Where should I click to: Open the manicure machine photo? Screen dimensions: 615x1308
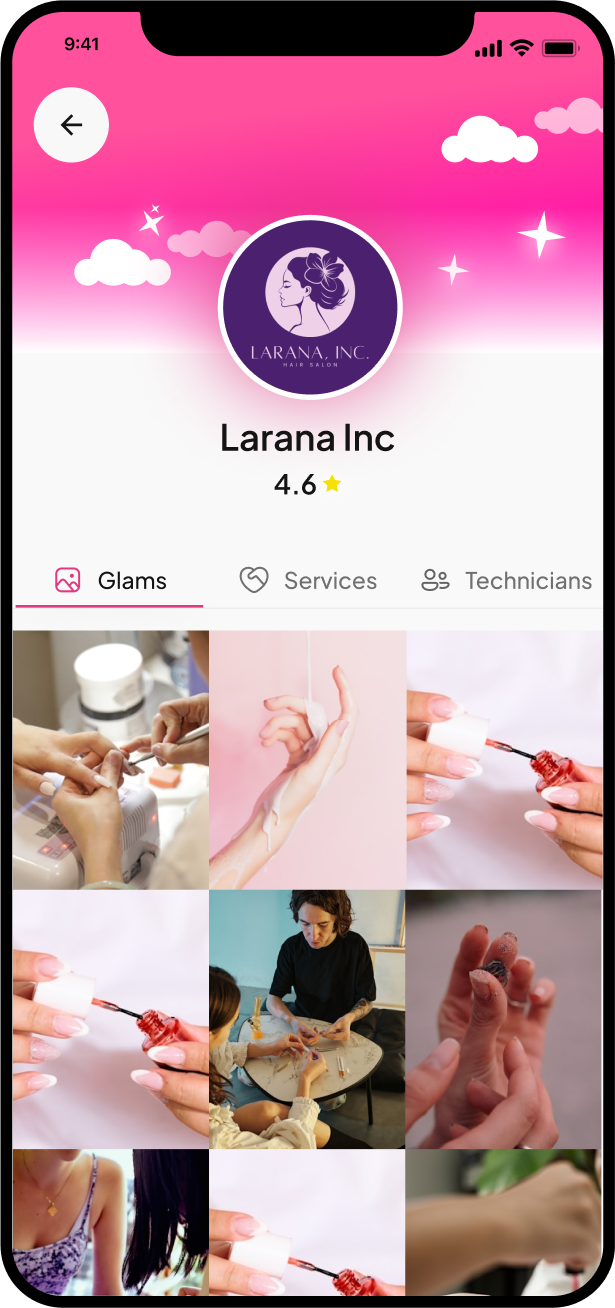111,759
